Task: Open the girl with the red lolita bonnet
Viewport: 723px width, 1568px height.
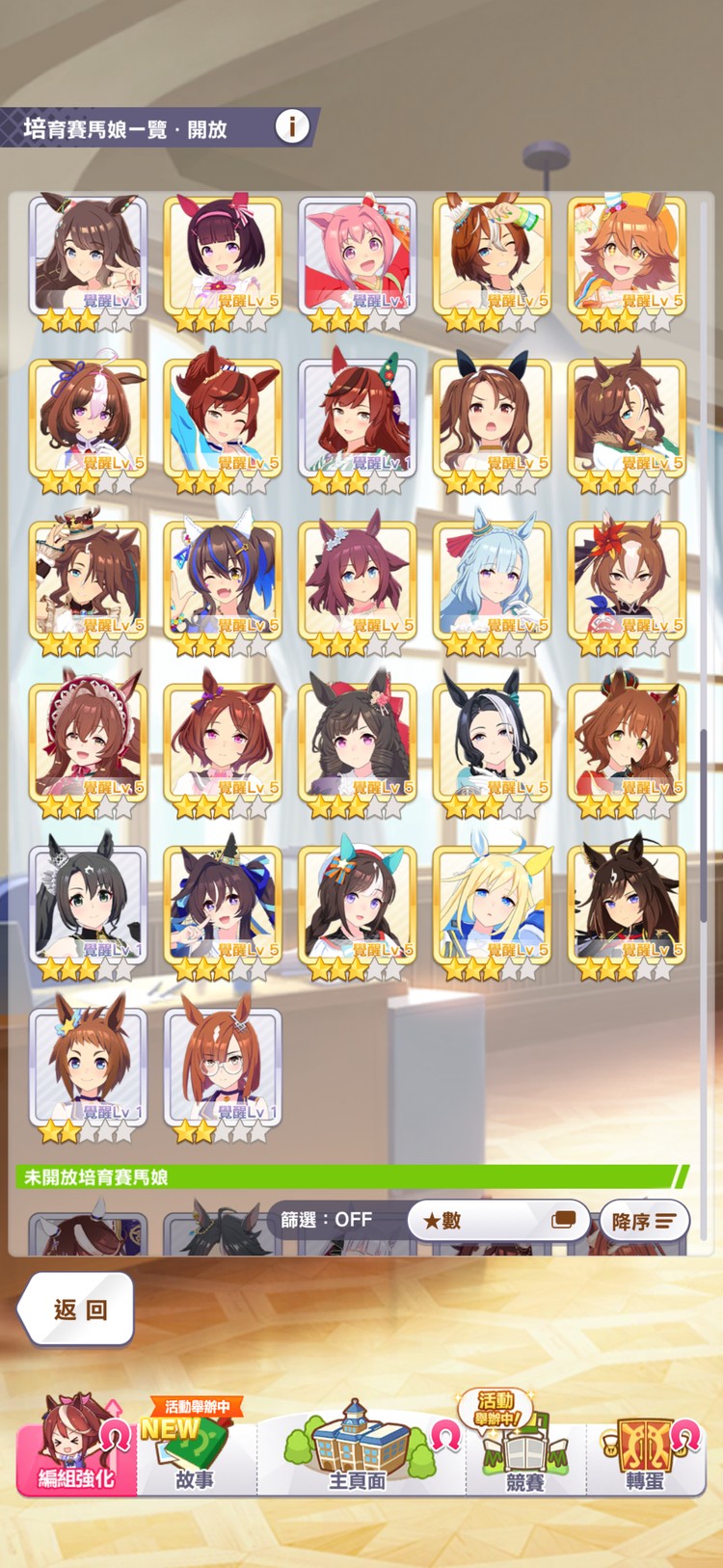Action: point(88,744)
